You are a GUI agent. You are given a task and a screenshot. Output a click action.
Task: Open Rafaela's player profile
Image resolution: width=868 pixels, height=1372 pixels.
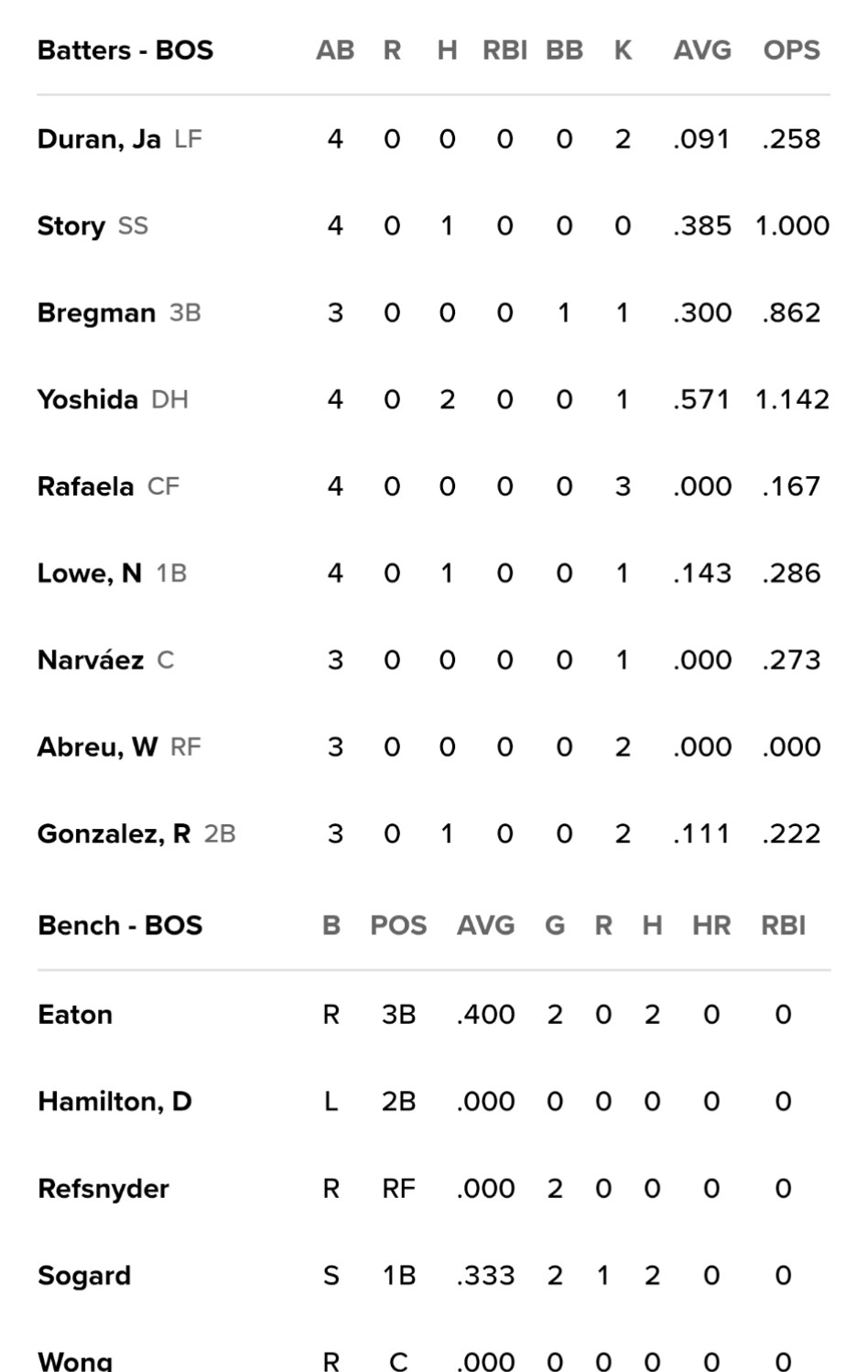[85, 486]
